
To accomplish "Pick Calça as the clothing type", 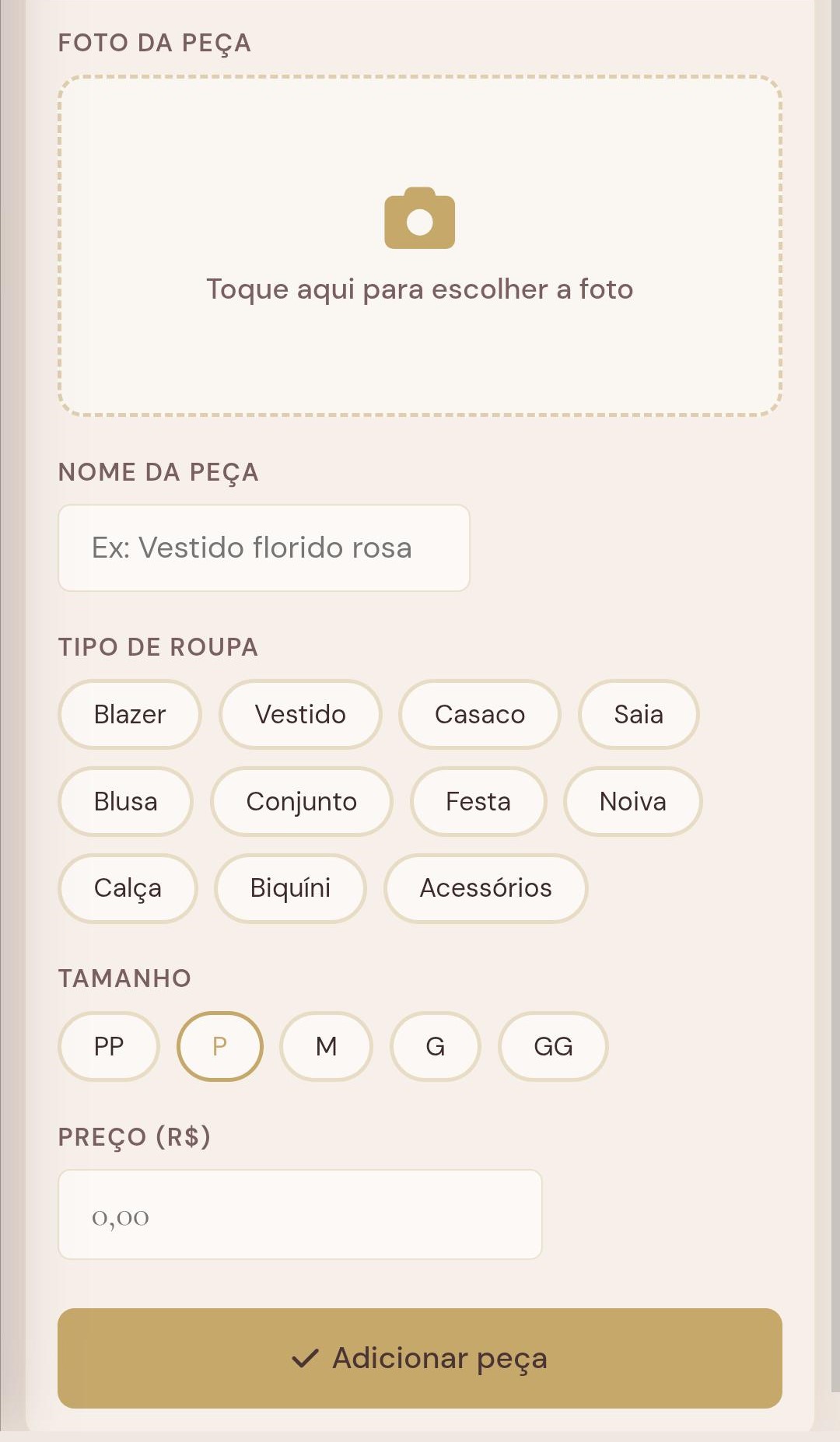I will tap(128, 888).
